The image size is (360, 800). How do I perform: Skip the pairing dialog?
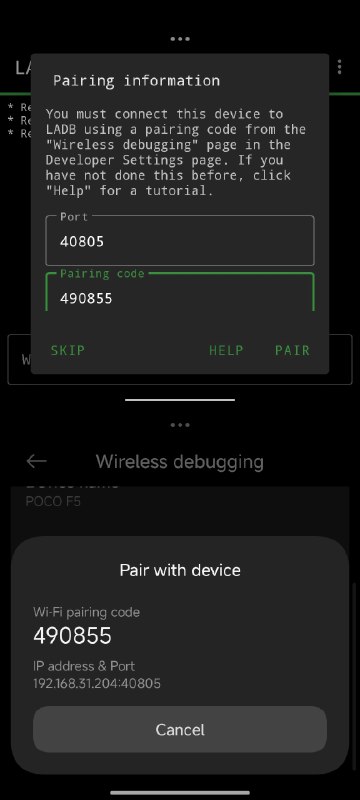68,351
